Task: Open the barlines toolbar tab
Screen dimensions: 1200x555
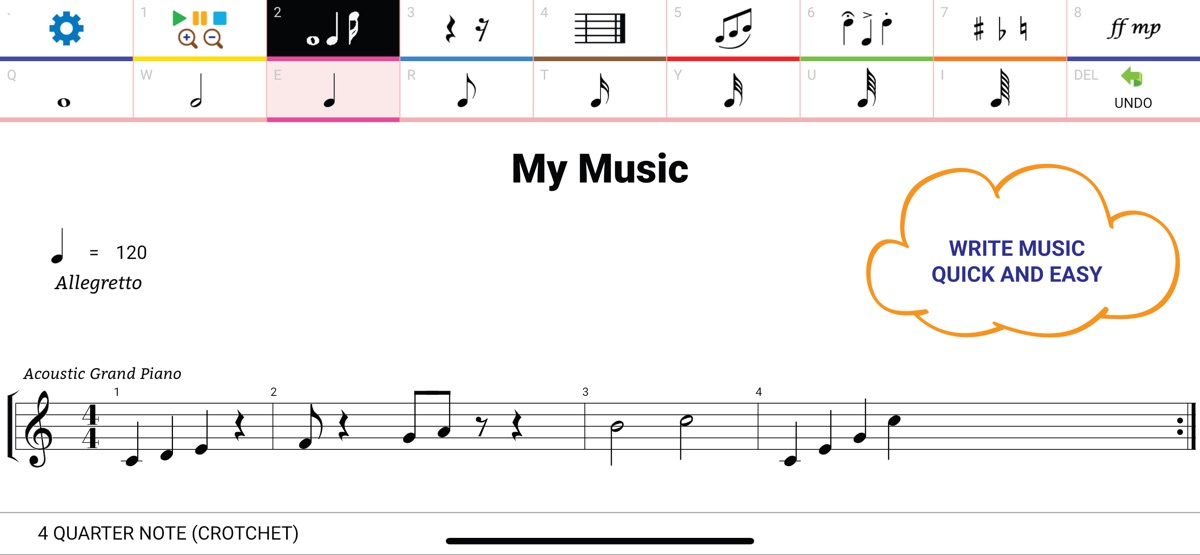Action: [599, 30]
